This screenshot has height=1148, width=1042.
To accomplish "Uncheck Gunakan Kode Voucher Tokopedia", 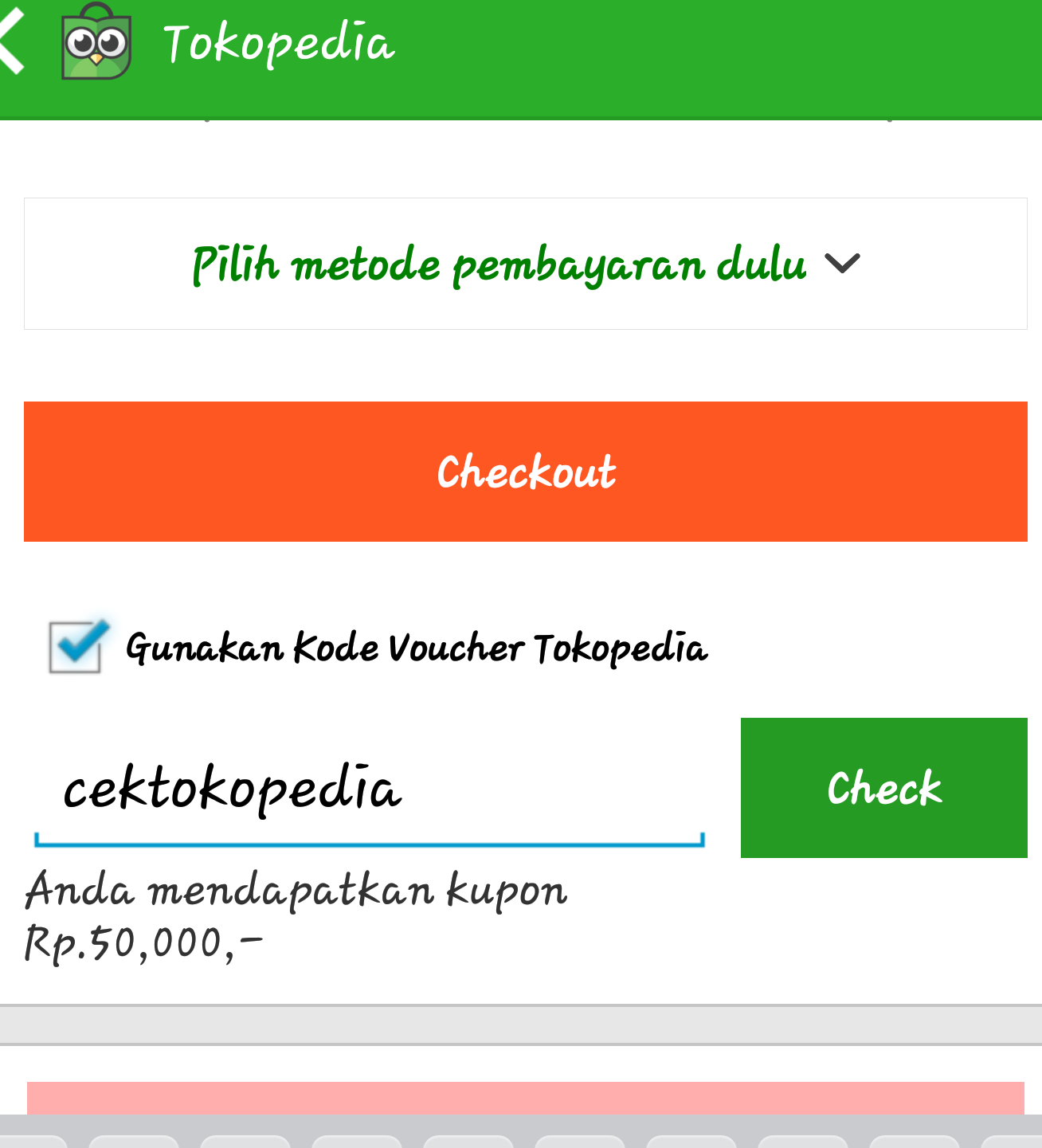I will pos(76,646).
